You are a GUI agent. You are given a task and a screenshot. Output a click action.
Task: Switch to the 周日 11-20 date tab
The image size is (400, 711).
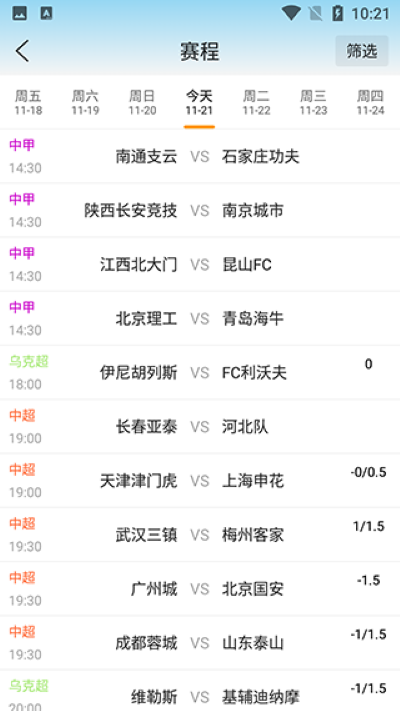click(x=142, y=102)
